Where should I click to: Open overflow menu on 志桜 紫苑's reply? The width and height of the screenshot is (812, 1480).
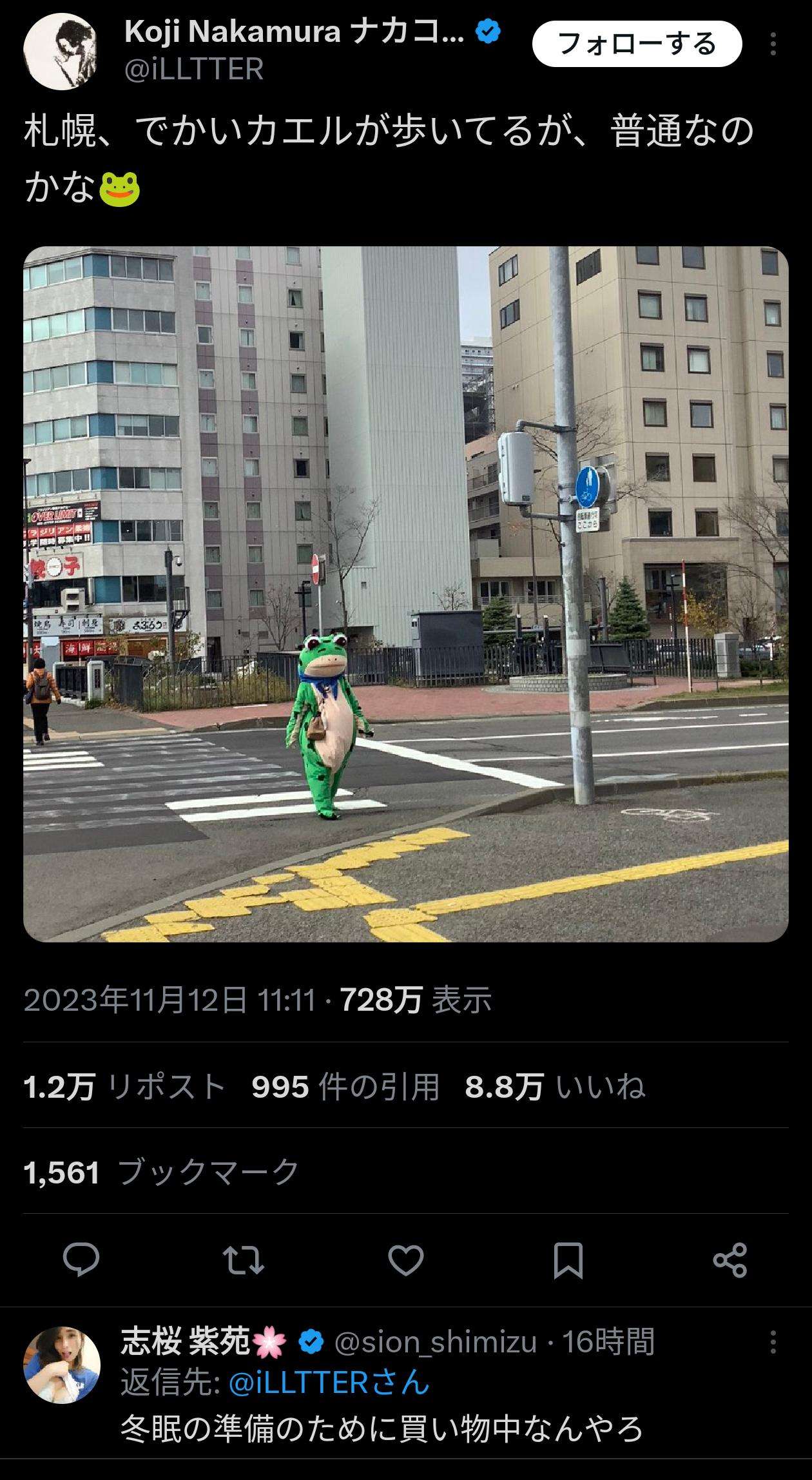772,1342
